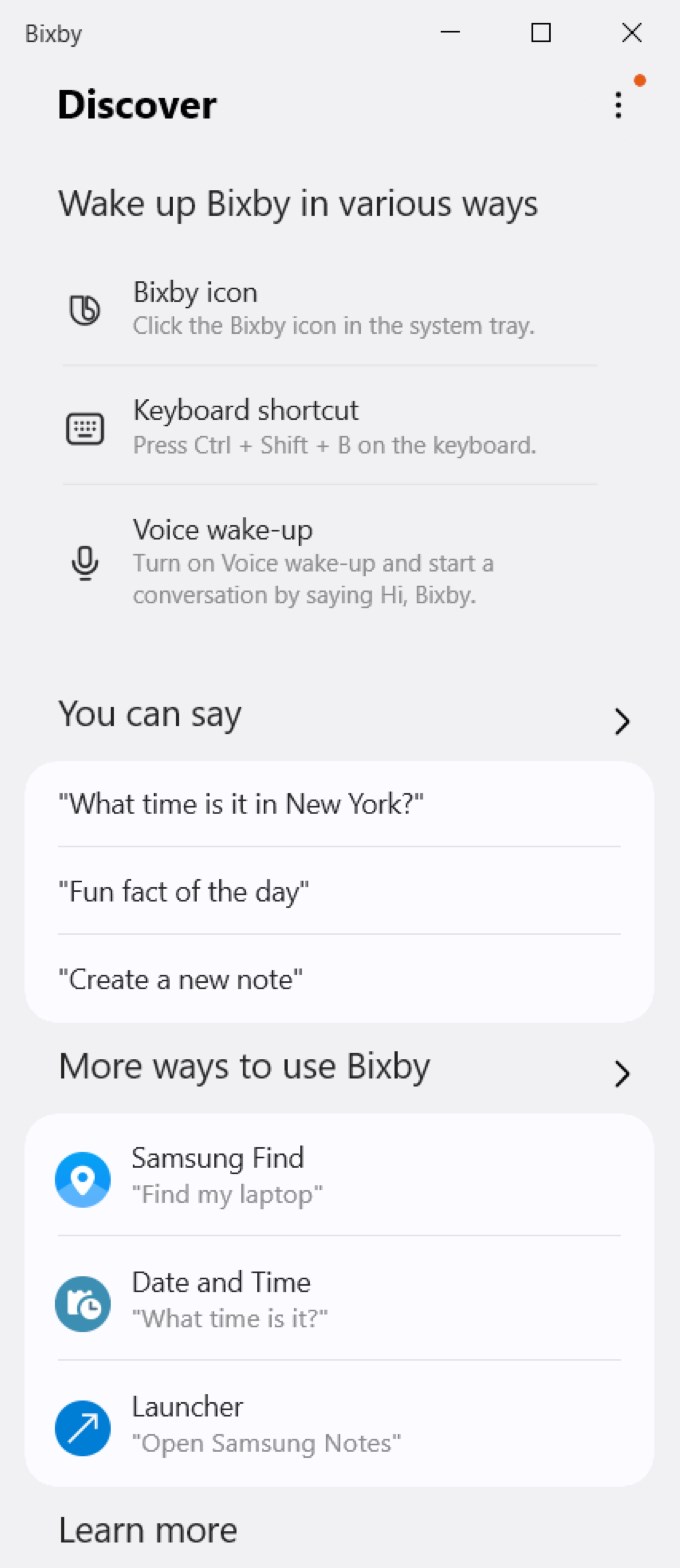Open the Date and Time row
This screenshot has width=680, height=1568.
click(x=340, y=1299)
